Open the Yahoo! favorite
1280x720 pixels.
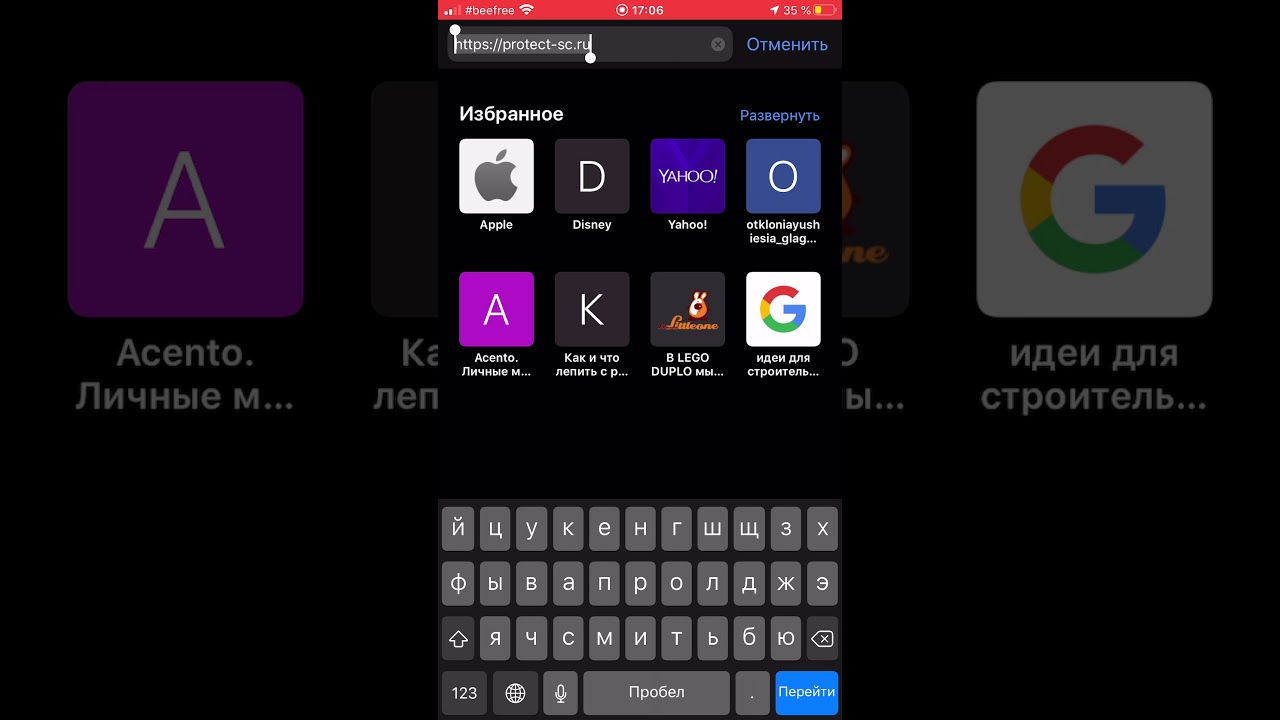click(687, 176)
